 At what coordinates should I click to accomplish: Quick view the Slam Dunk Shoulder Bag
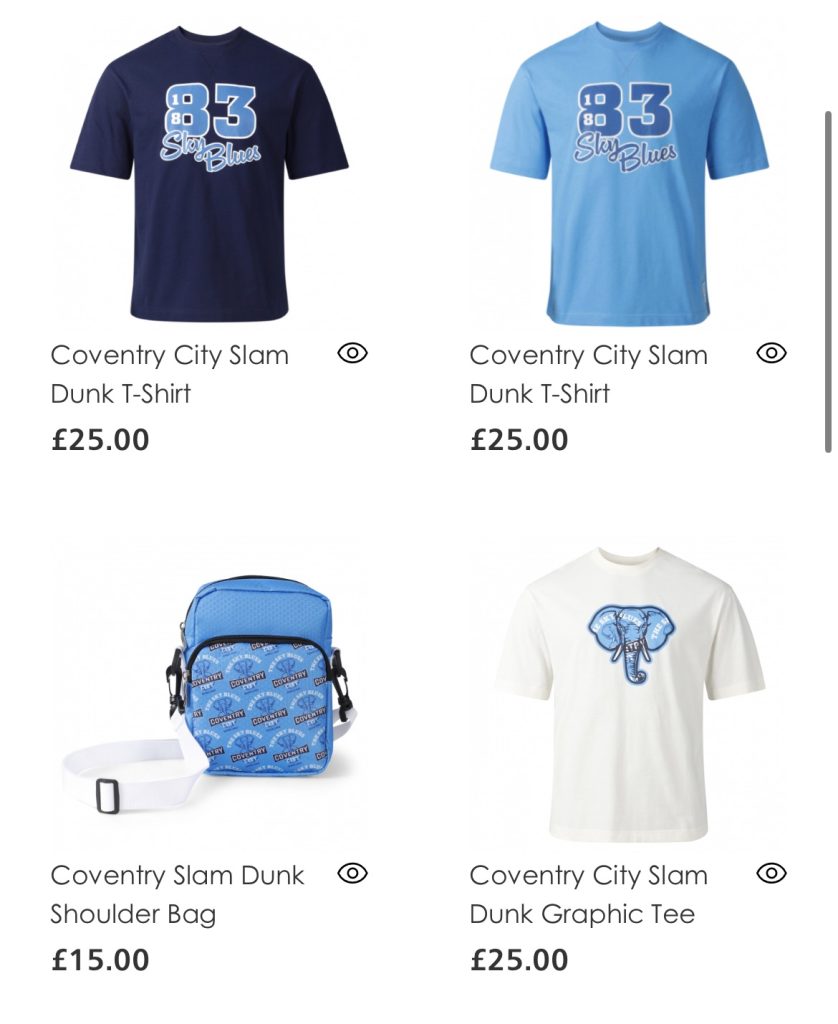(x=353, y=873)
